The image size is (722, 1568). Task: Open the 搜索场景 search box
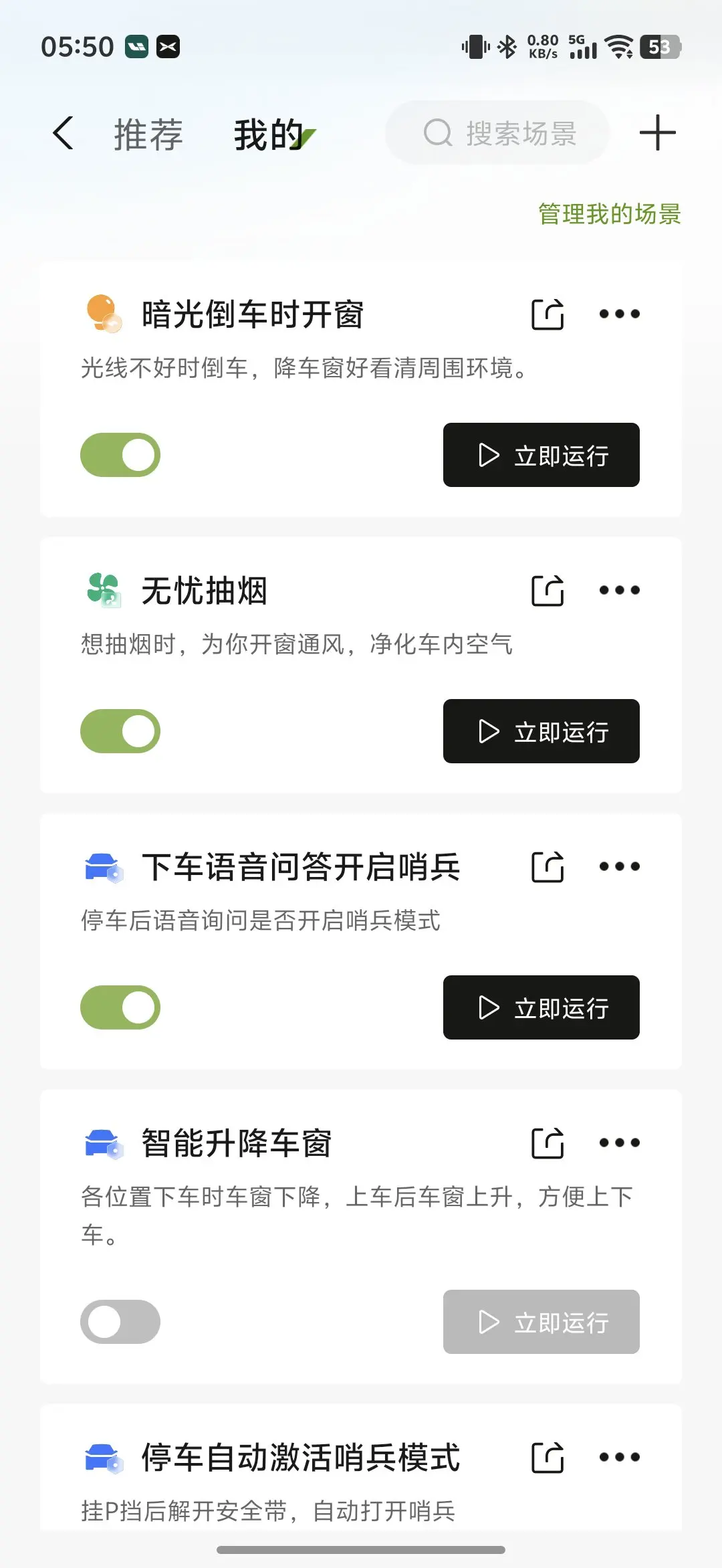coord(497,132)
